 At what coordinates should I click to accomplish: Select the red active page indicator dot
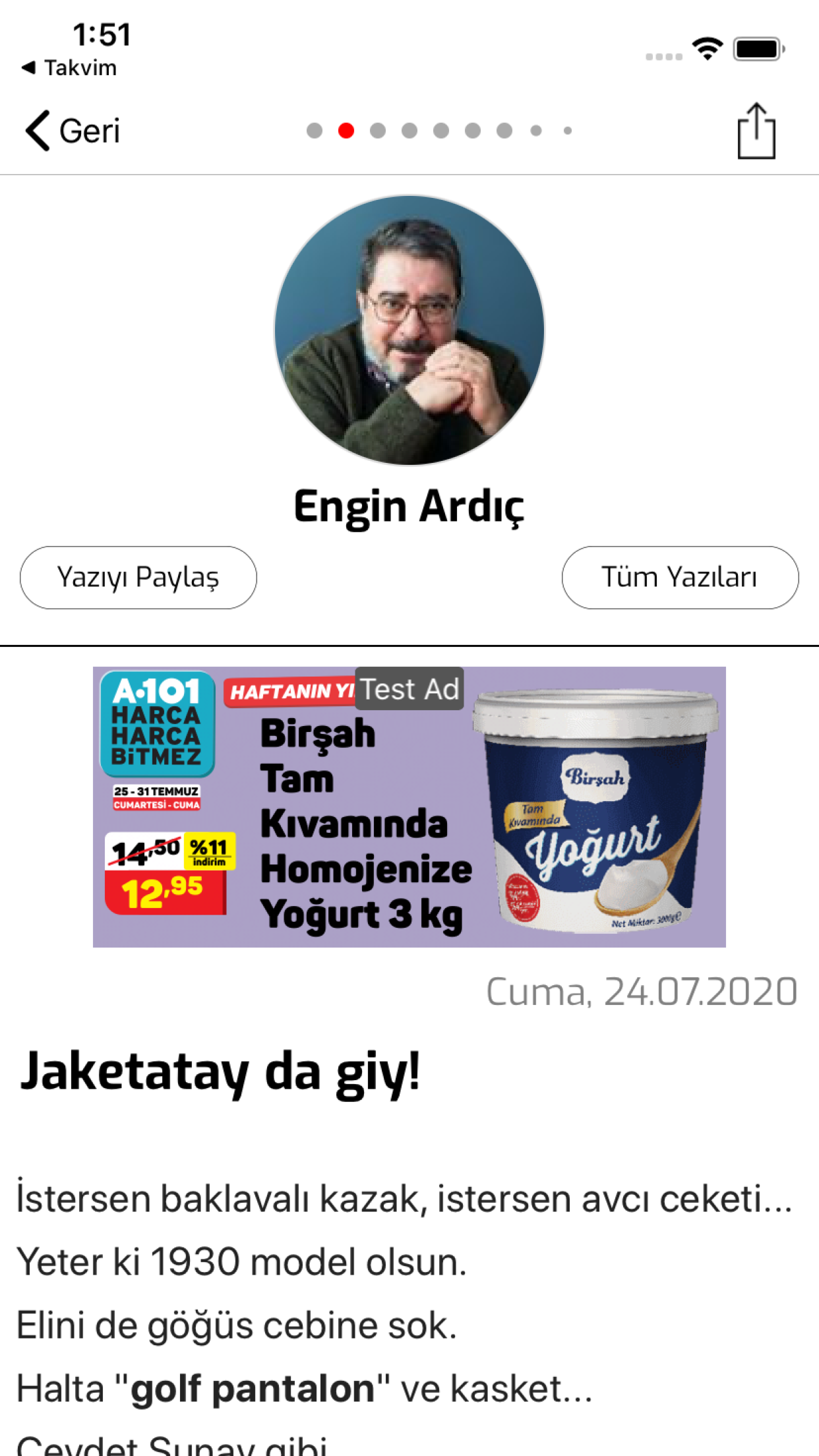pyautogui.click(x=346, y=131)
